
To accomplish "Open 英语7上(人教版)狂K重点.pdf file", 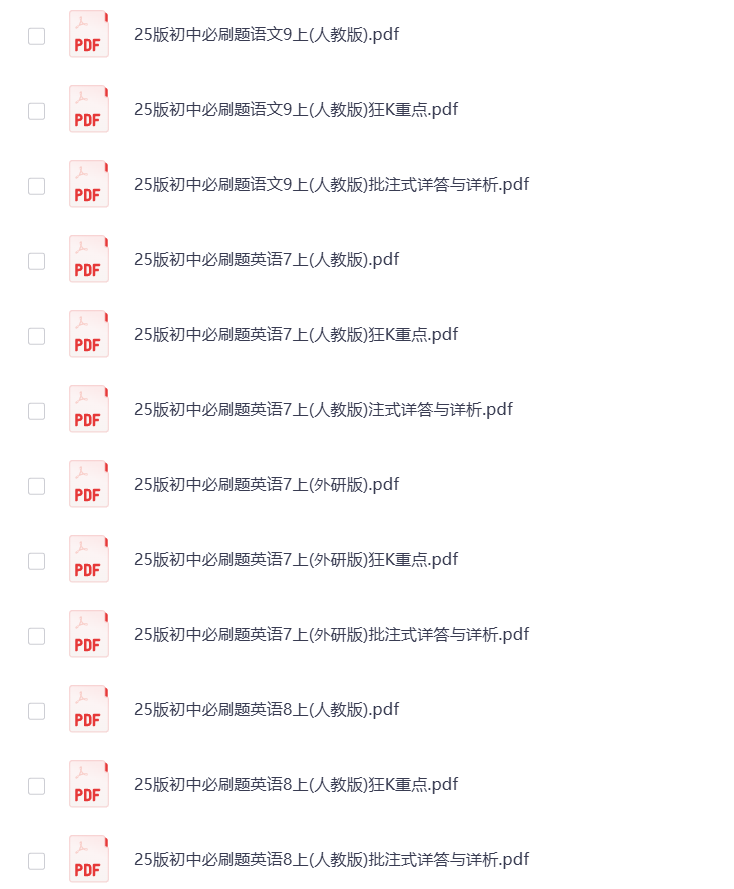I will (x=295, y=335).
